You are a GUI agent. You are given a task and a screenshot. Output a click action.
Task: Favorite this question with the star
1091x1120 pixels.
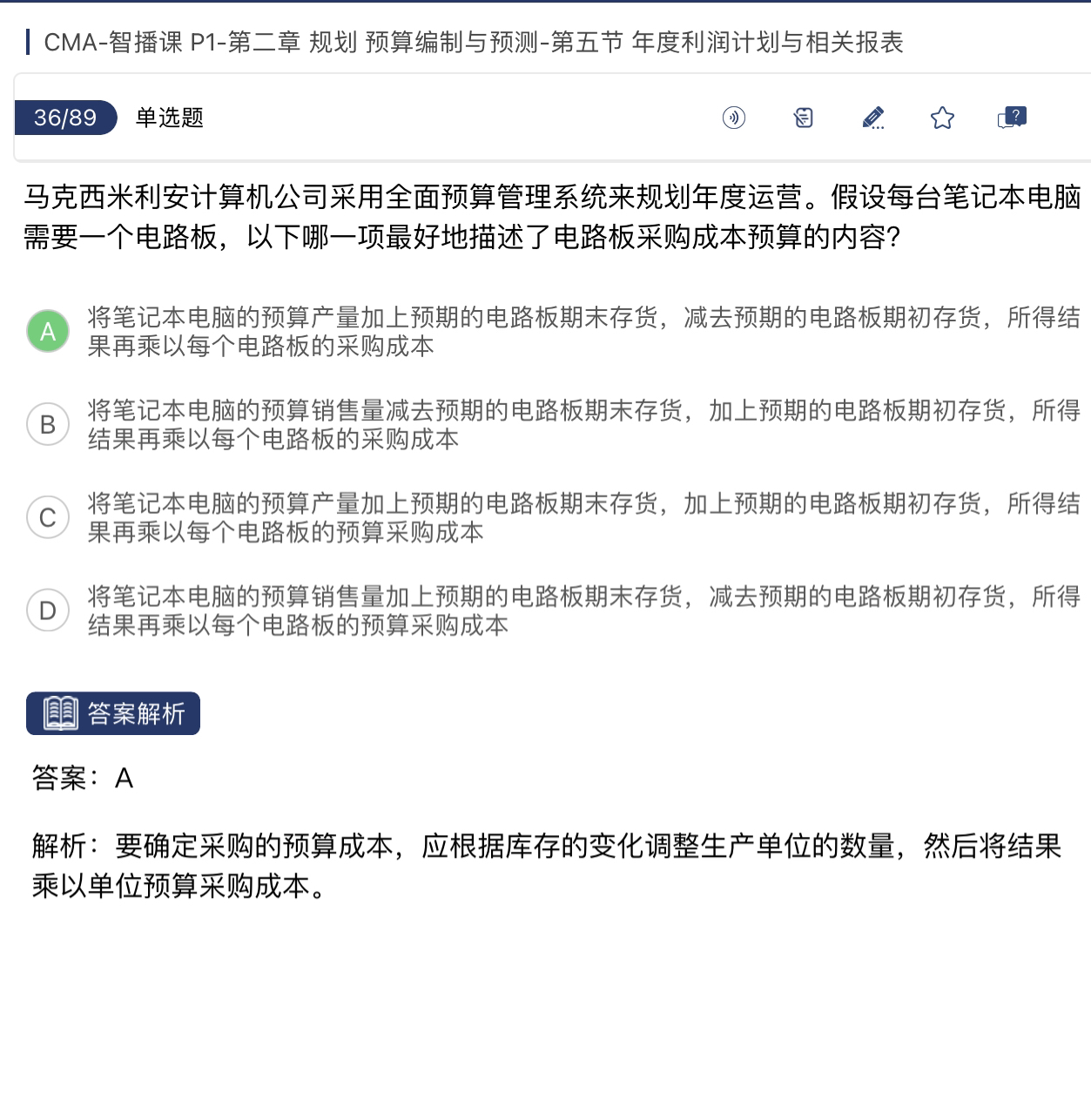[942, 118]
